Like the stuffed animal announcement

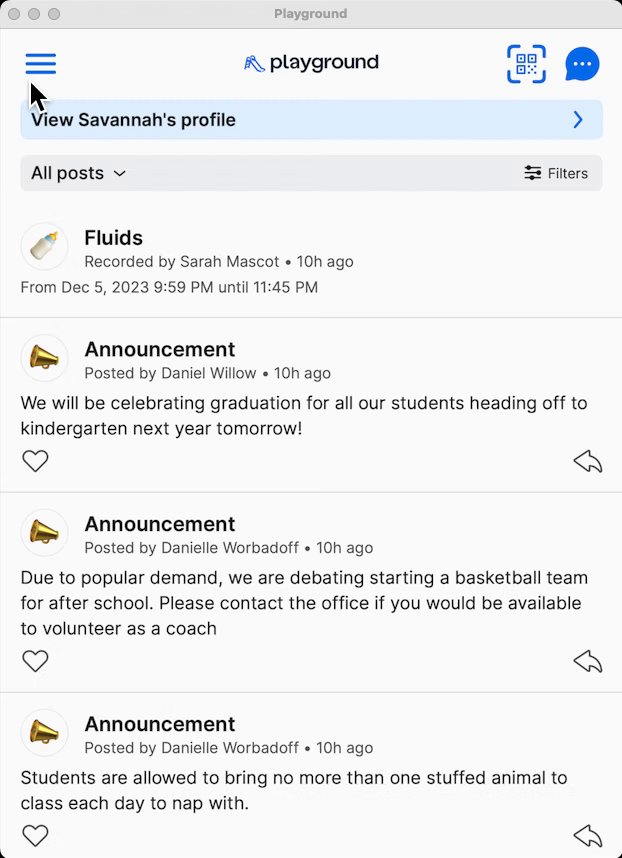click(35, 836)
